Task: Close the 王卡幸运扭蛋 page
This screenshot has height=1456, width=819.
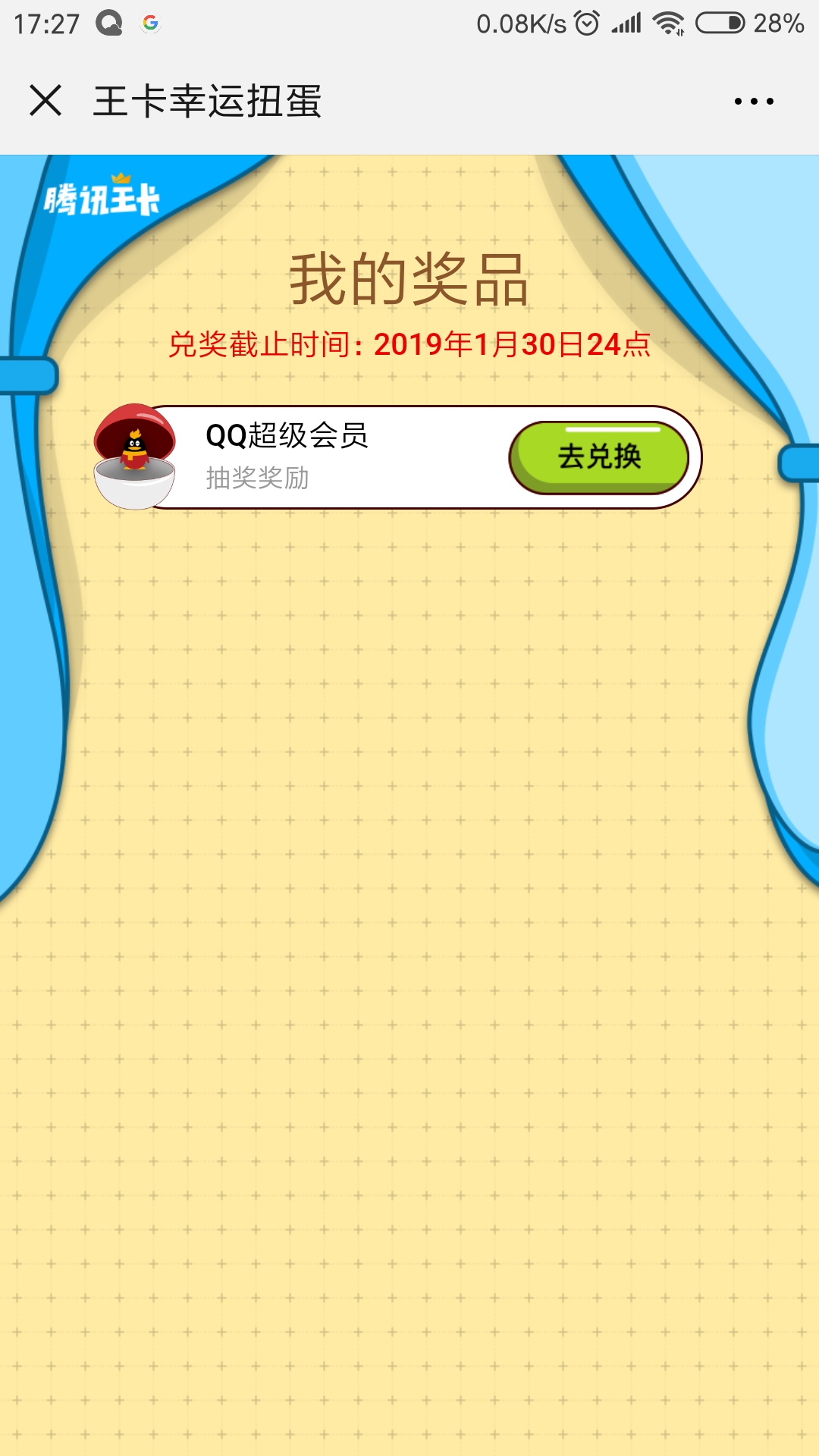Action: (45, 100)
